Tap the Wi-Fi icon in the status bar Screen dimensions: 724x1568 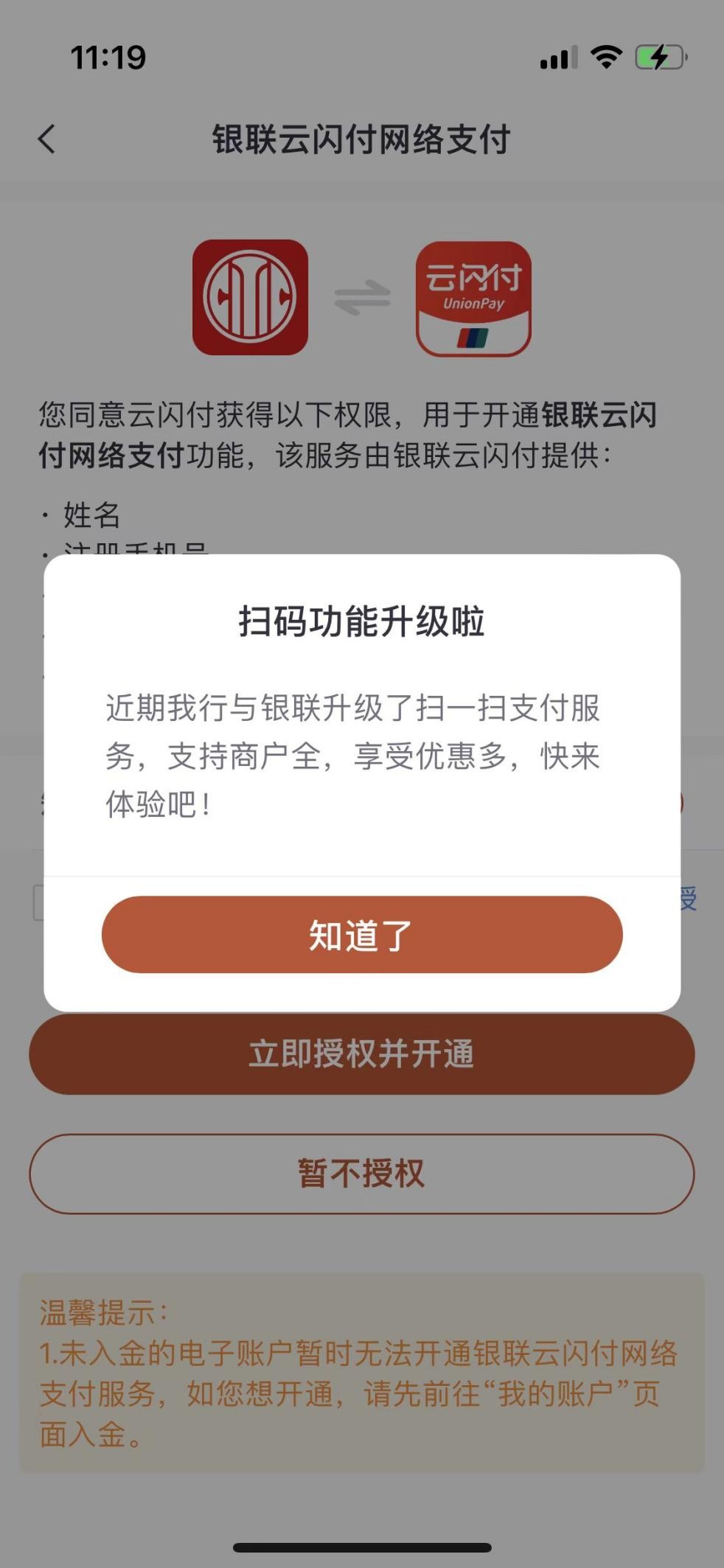pyautogui.click(x=606, y=58)
